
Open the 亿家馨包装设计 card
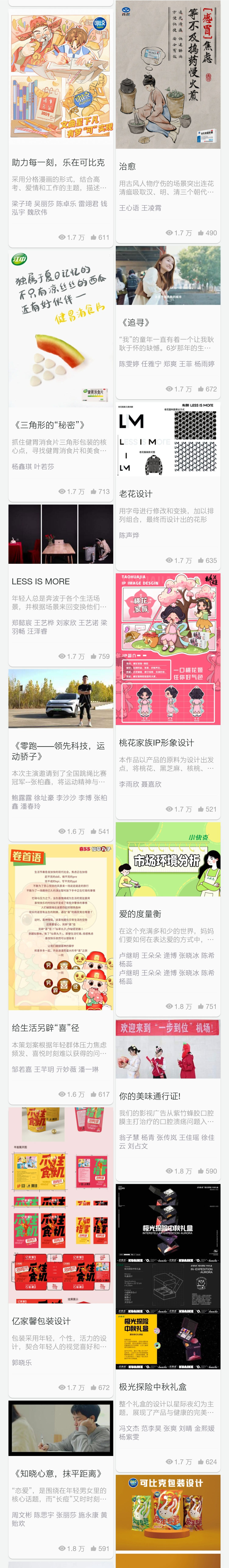coord(61,1251)
